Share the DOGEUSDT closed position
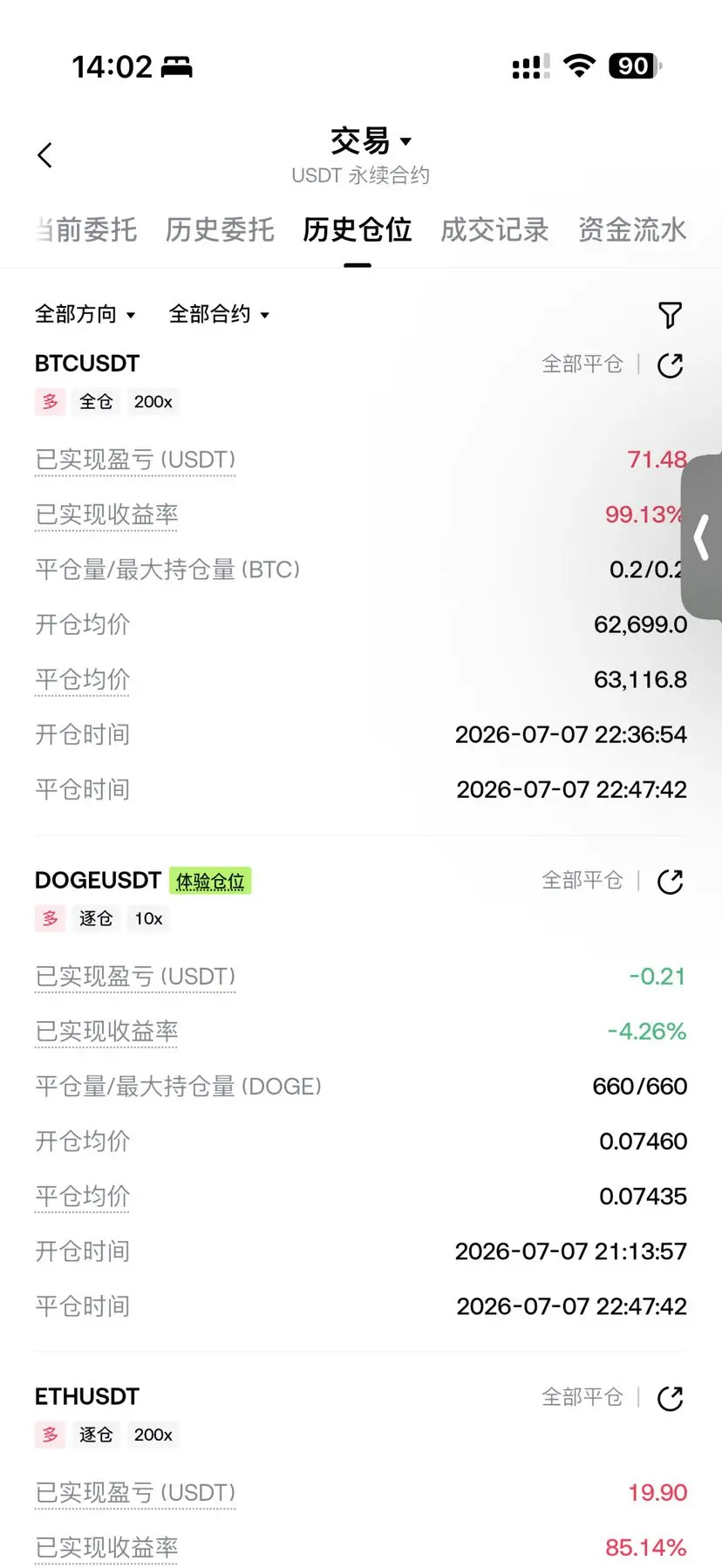Viewport: 722px width, 1568px height. pyautogui.click(x=670, y=882)
